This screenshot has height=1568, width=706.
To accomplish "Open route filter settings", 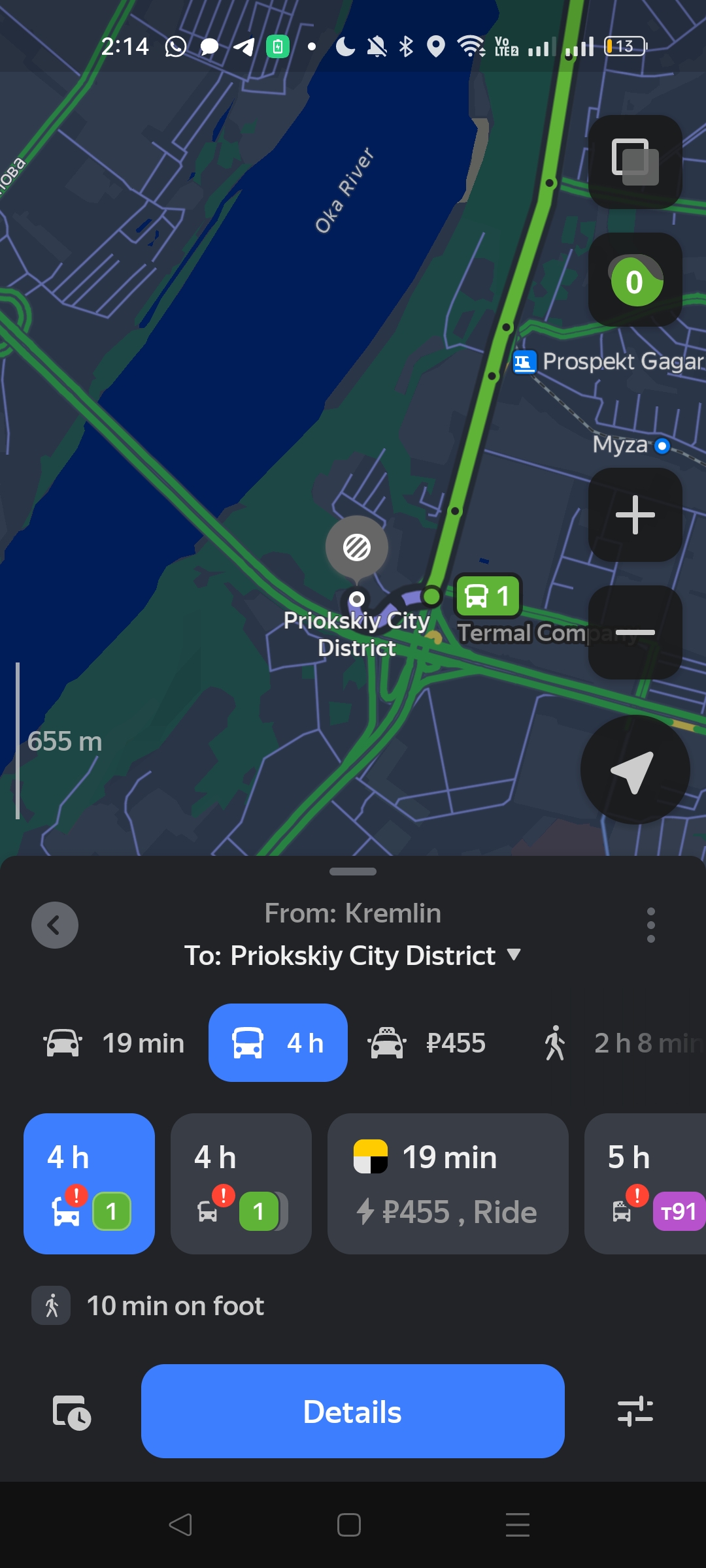I will point(635,1411).
